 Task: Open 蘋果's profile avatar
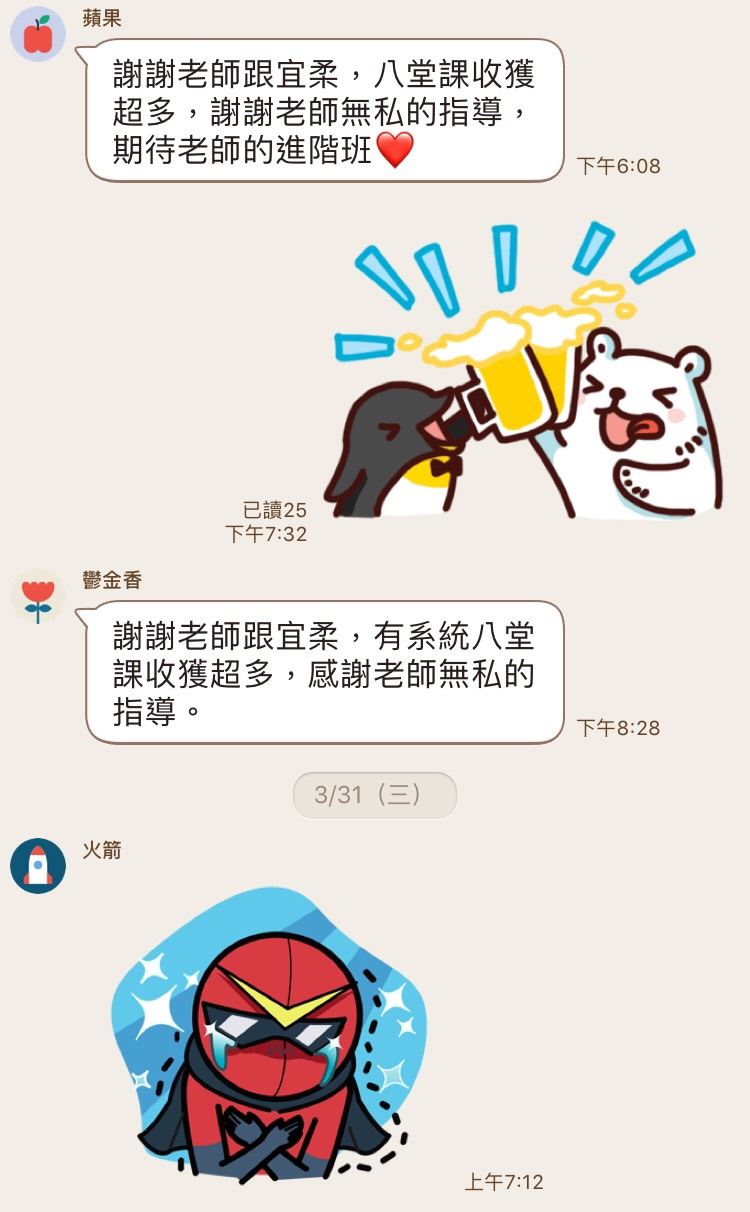[x=38, y=34]
